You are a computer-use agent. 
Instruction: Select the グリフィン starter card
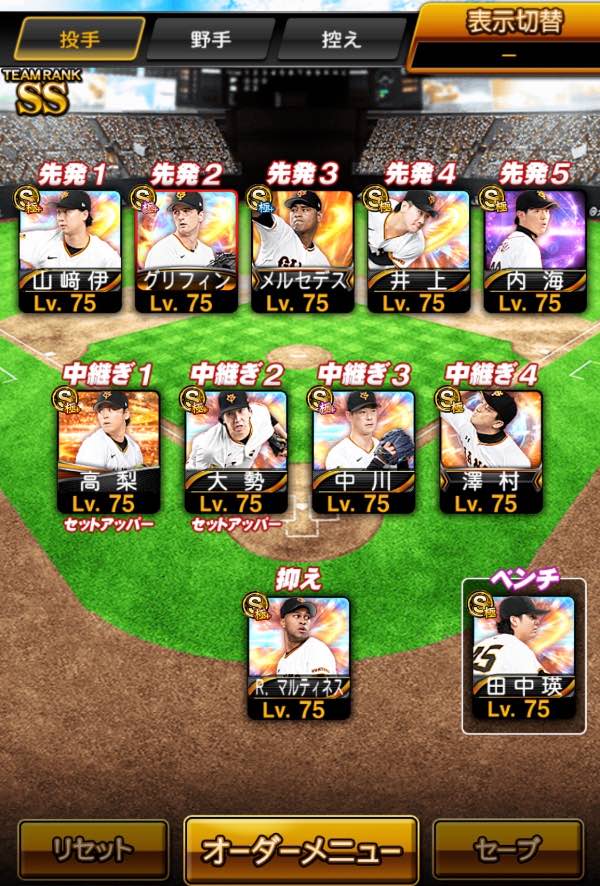pos(186,250)
